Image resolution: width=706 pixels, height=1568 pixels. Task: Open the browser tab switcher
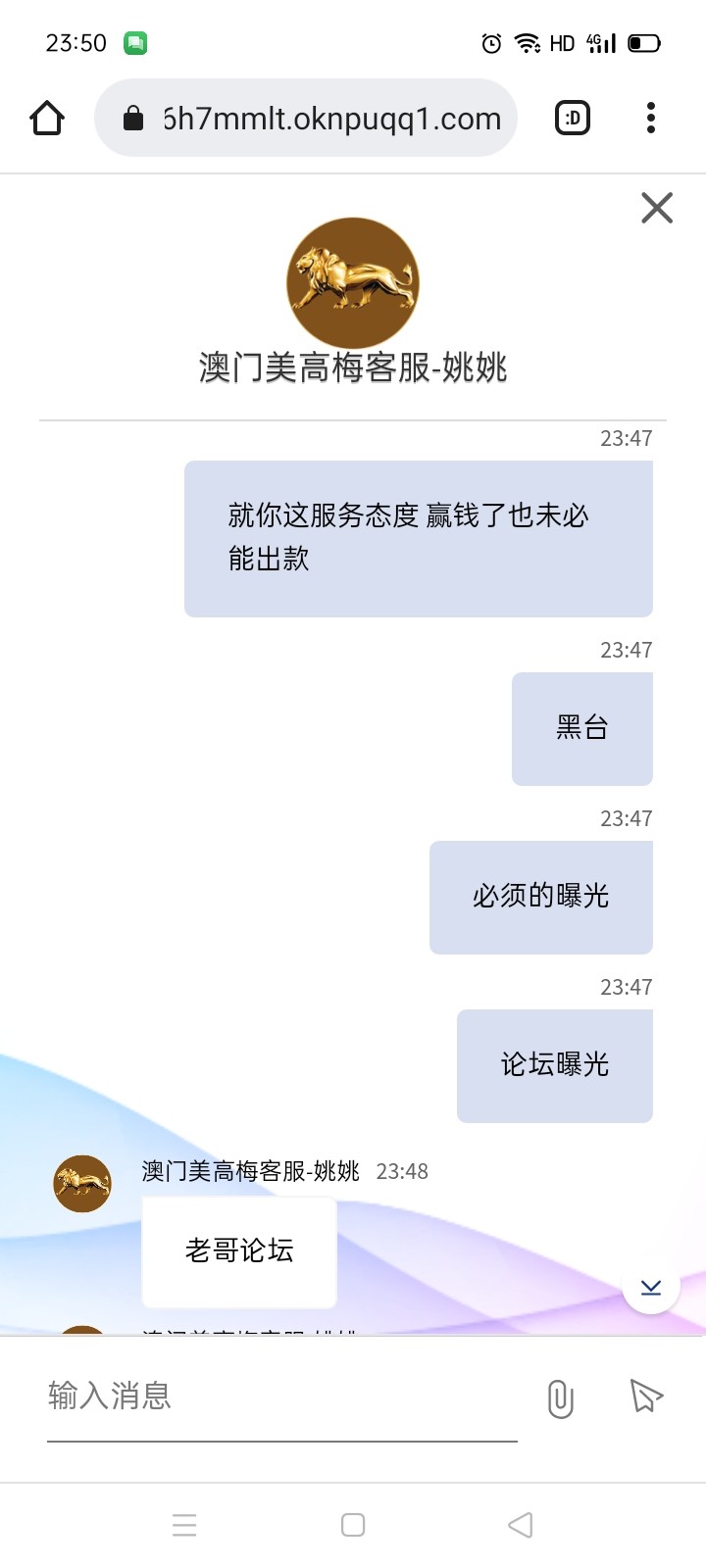pos(573,119)
